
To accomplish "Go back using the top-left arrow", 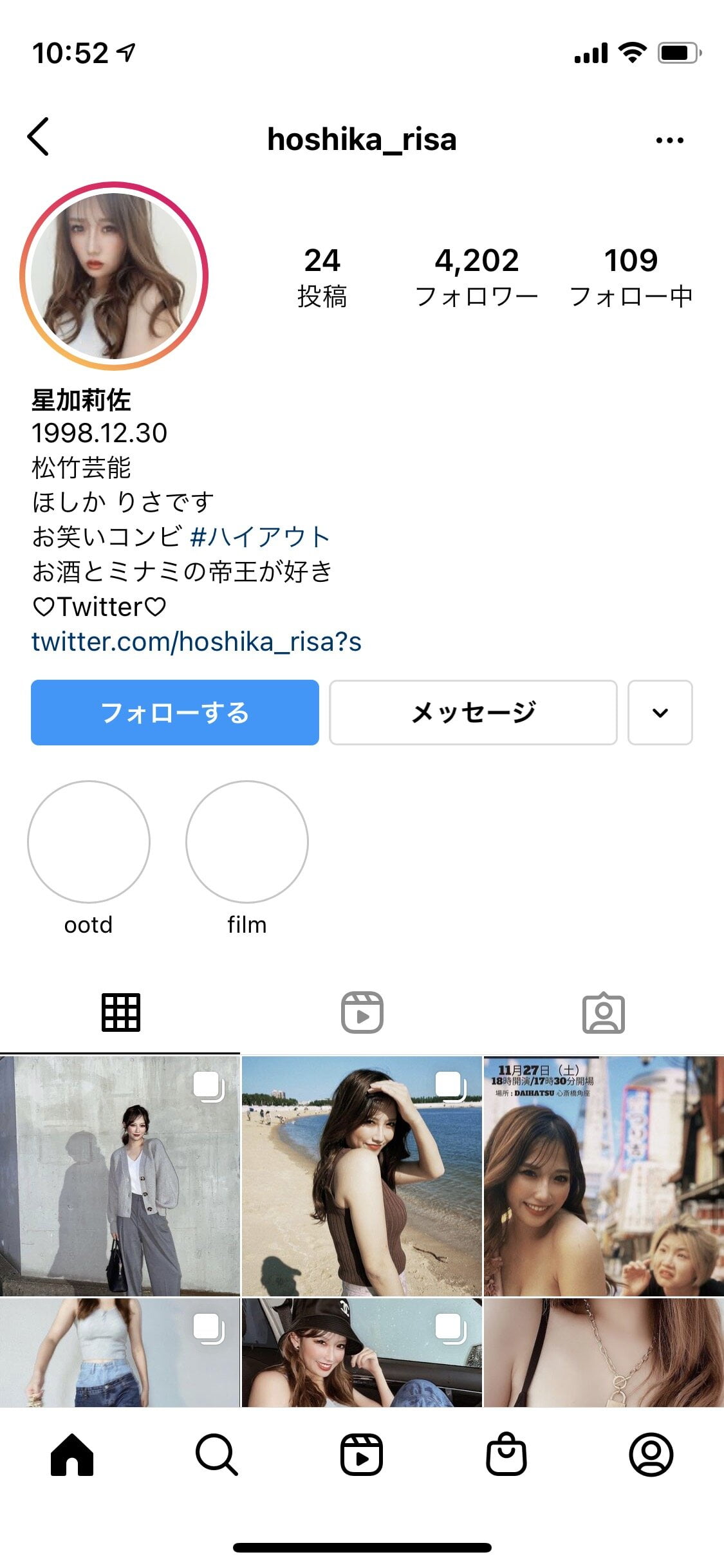I will click(x=39, y=137).
